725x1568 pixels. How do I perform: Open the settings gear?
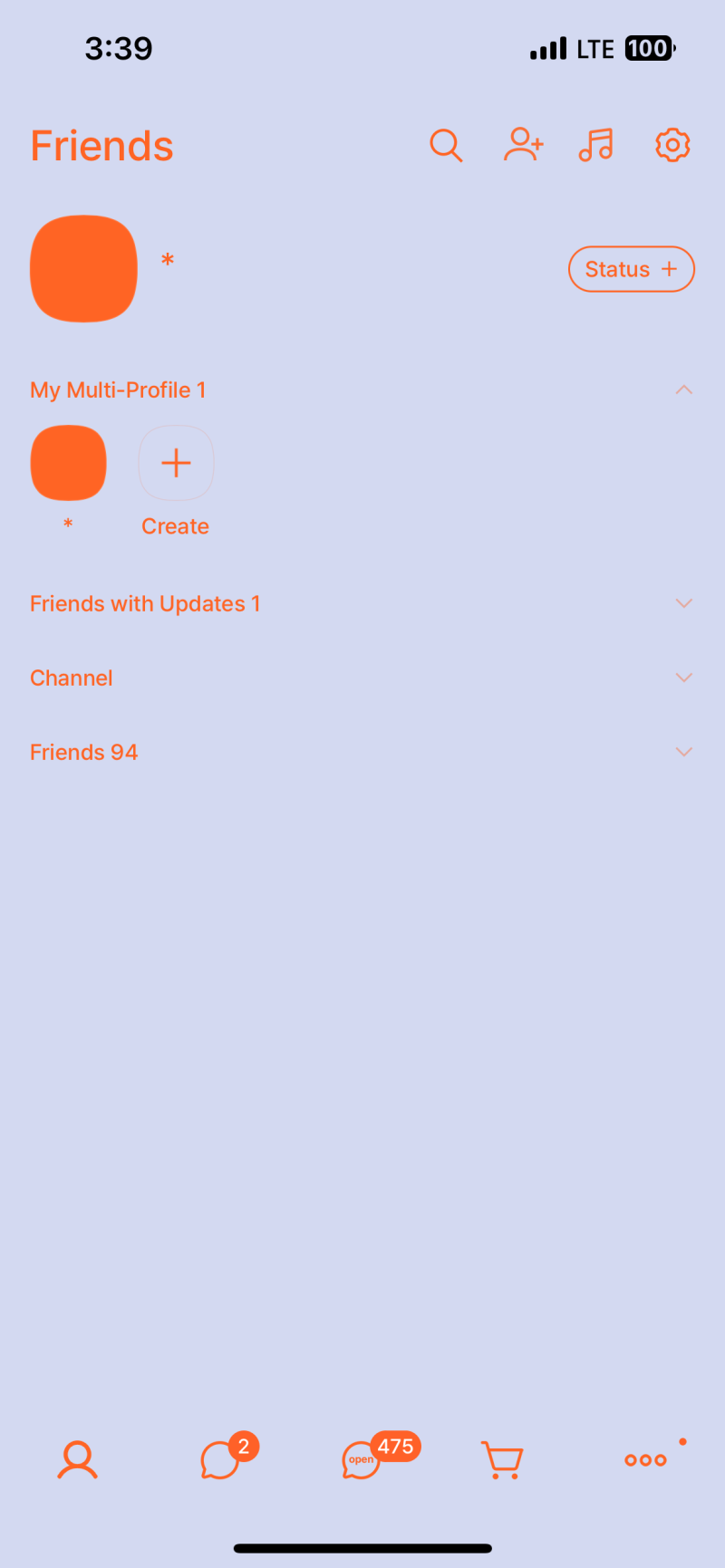pos(672,145)
